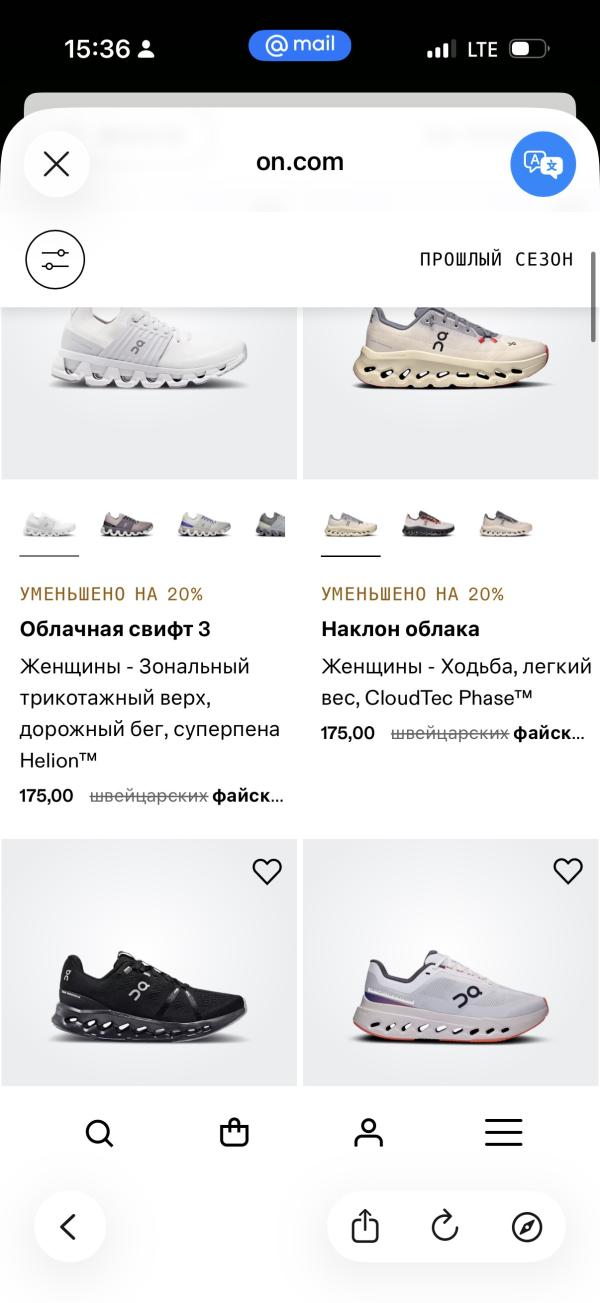This screenshot has width=600, height=1303.
Task: Go back to the previous page
Action: point(68,1226)
